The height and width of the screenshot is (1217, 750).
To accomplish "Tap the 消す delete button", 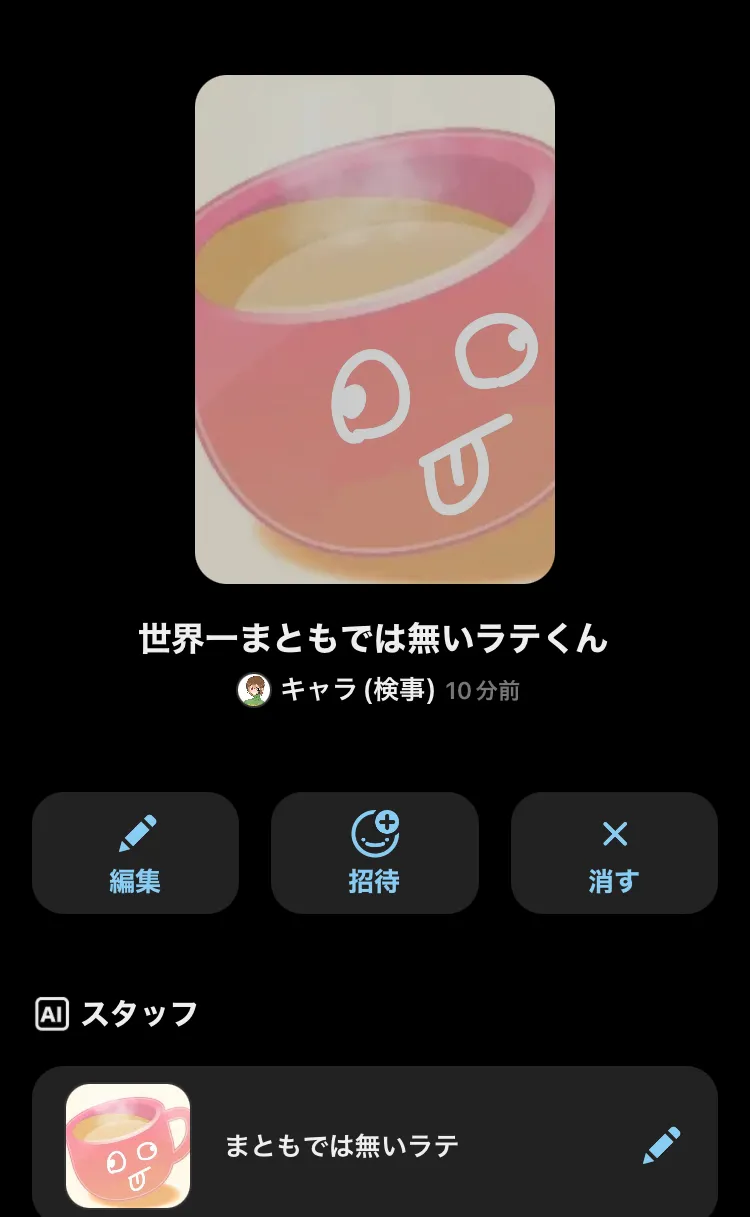I will 614,853.
